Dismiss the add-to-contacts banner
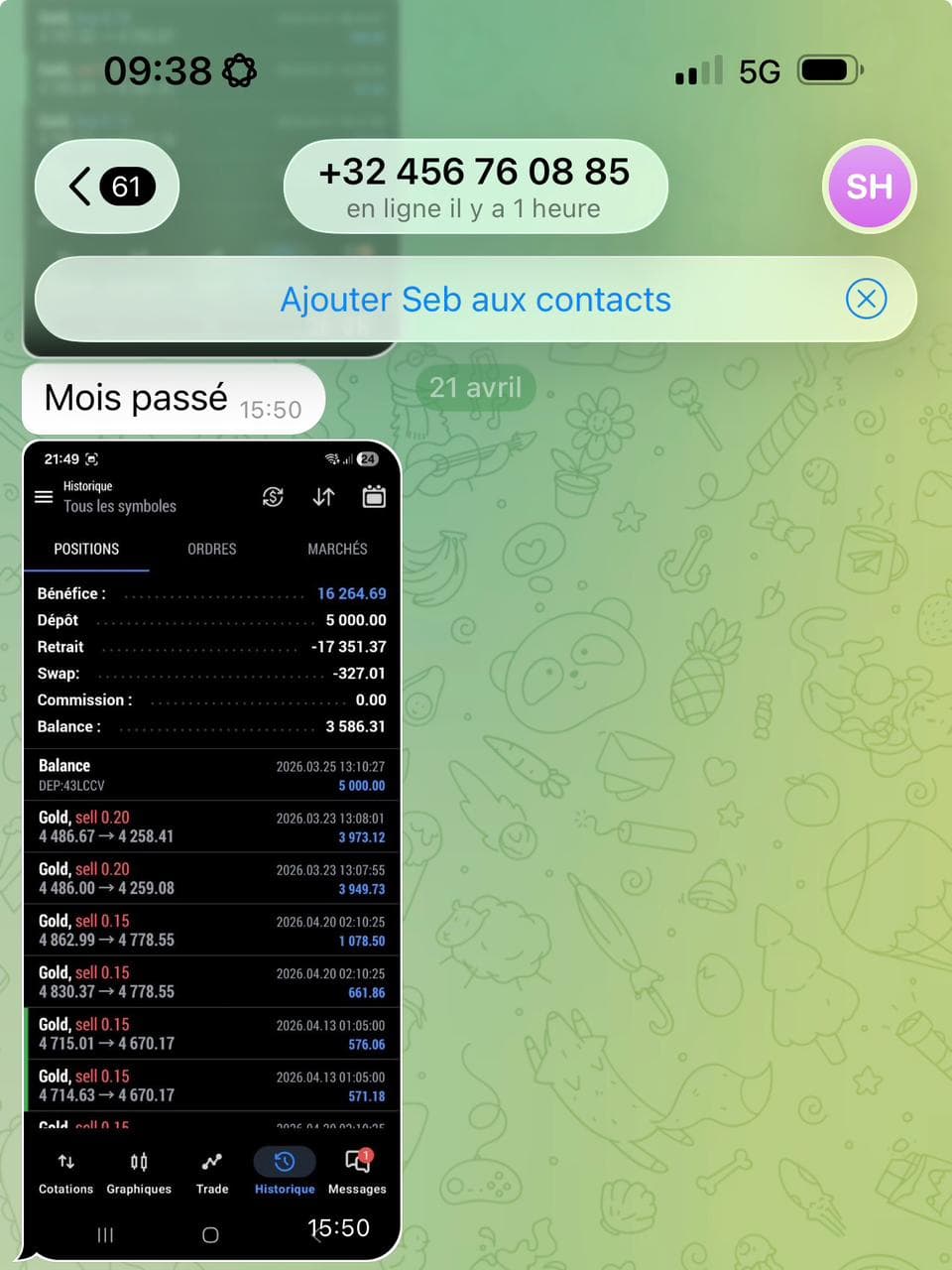 point(866,299)
